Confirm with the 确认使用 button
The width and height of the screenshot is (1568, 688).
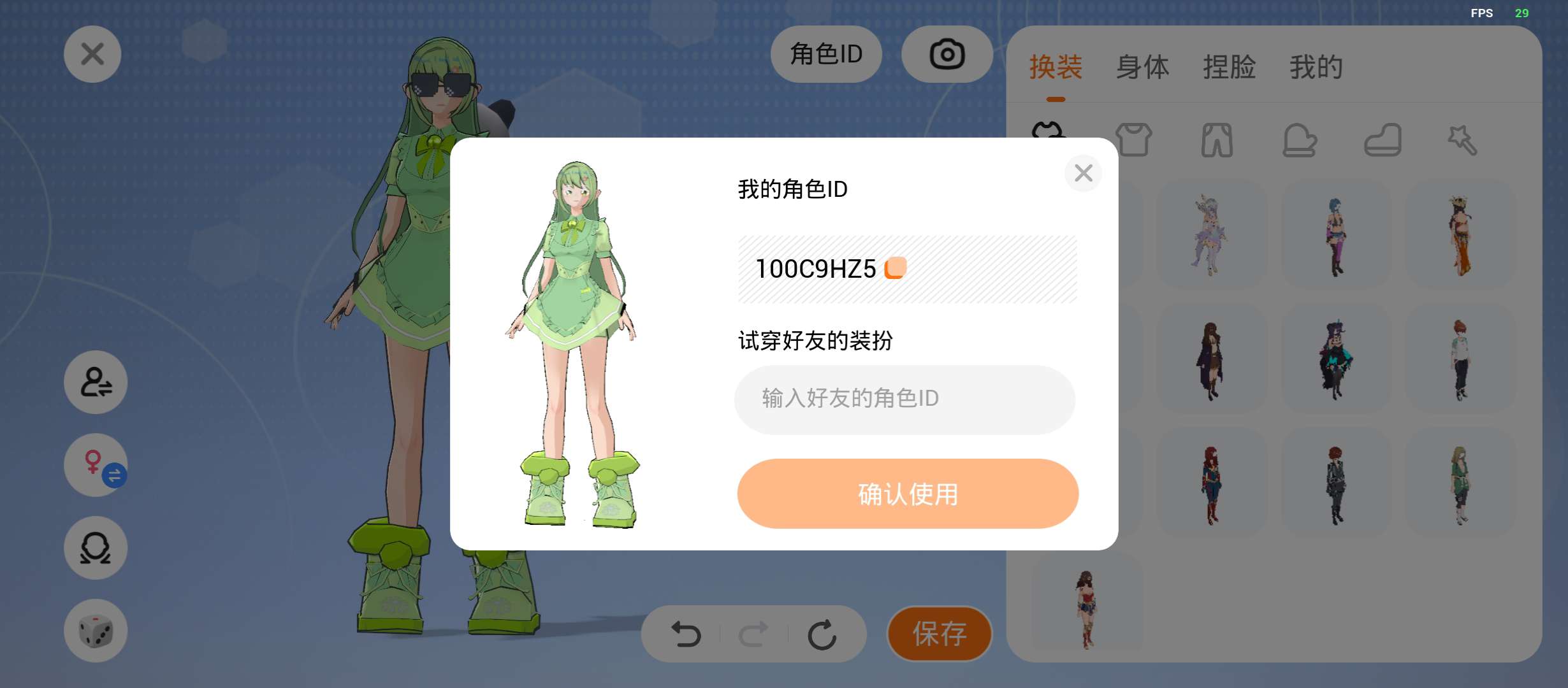(907, 494)
